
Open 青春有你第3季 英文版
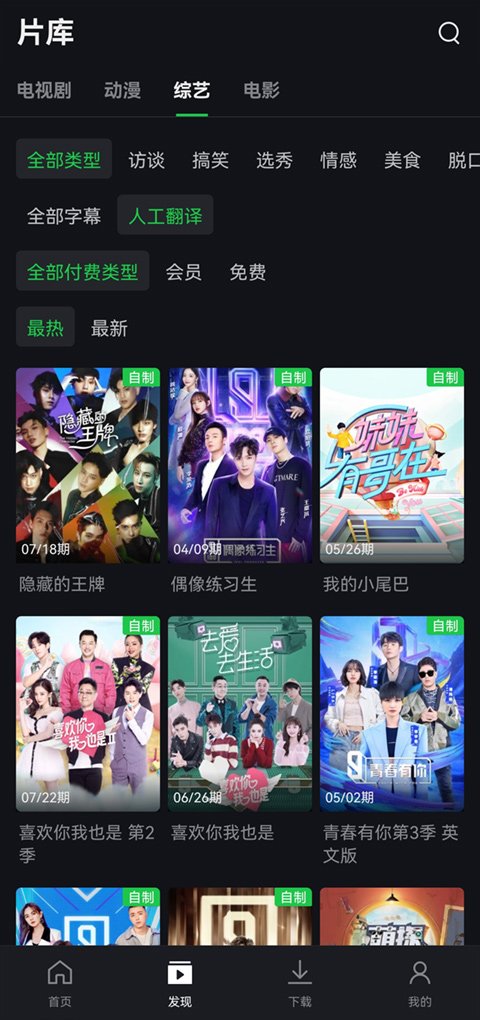[x=392, y=740]
